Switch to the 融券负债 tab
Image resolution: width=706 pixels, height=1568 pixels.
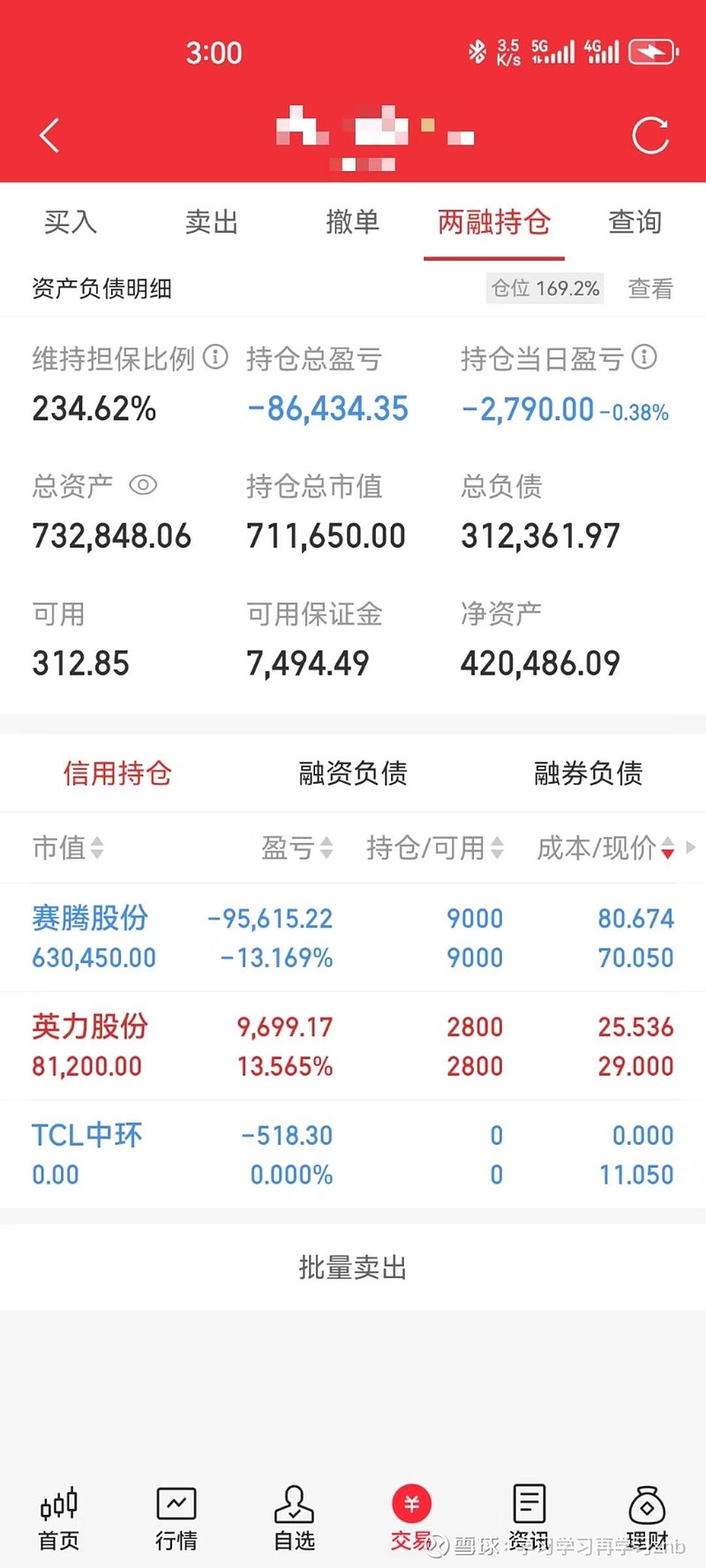[588, 773]
